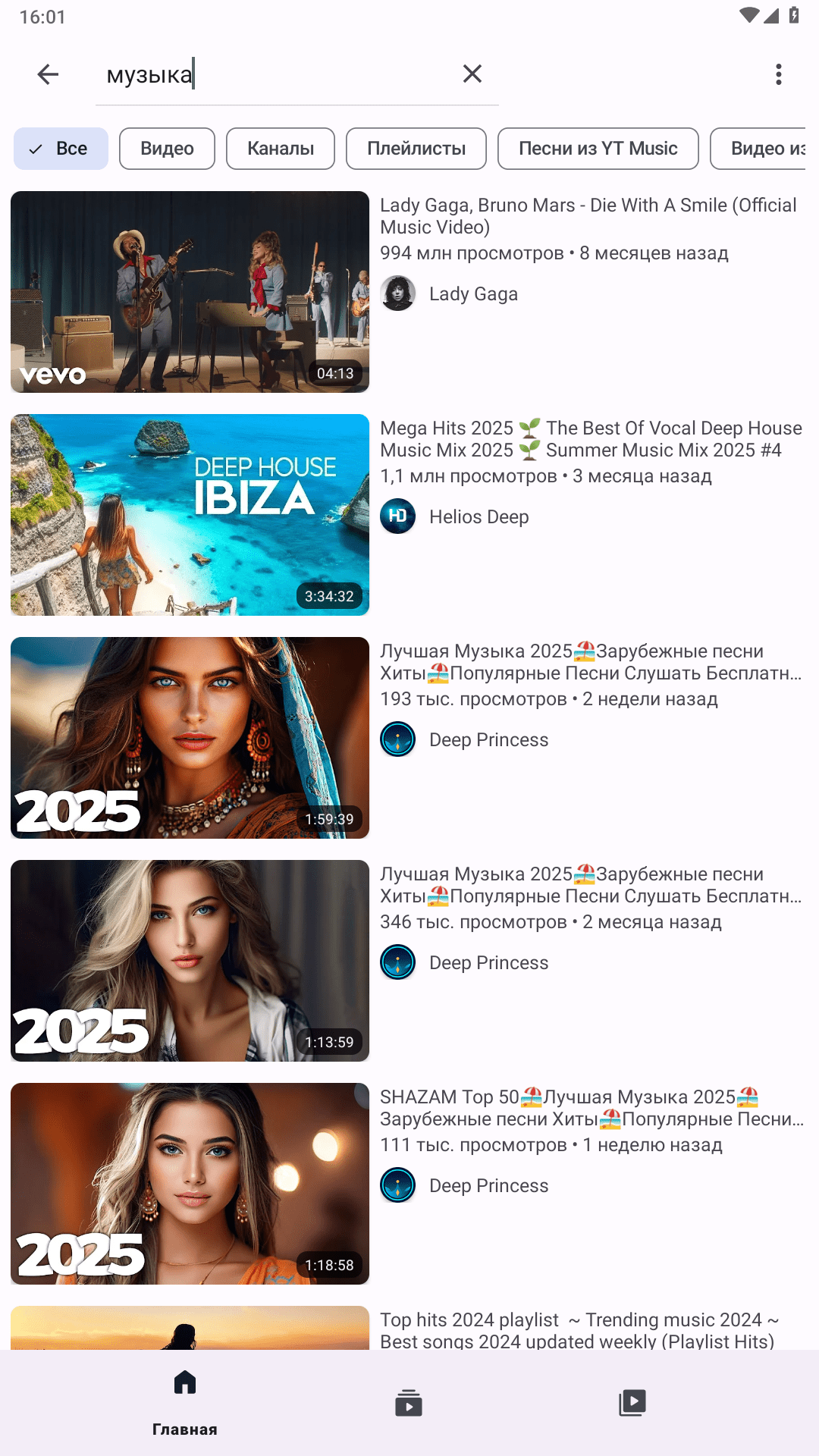Viewport: 819px width, 1456px height.
Task: Select the Все filter chip
Action: pyautogui.click(x=61, y=149)
